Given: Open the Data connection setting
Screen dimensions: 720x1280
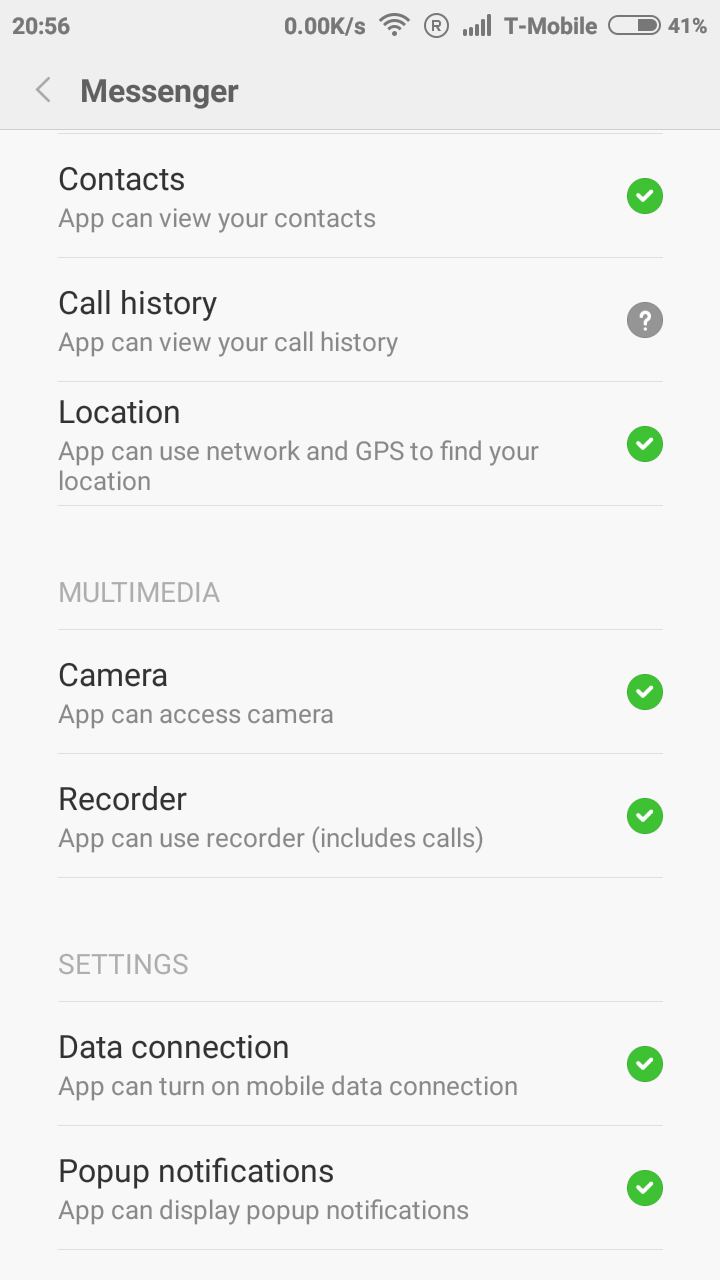Looking at the screenshot, I should click(360, 1064).
